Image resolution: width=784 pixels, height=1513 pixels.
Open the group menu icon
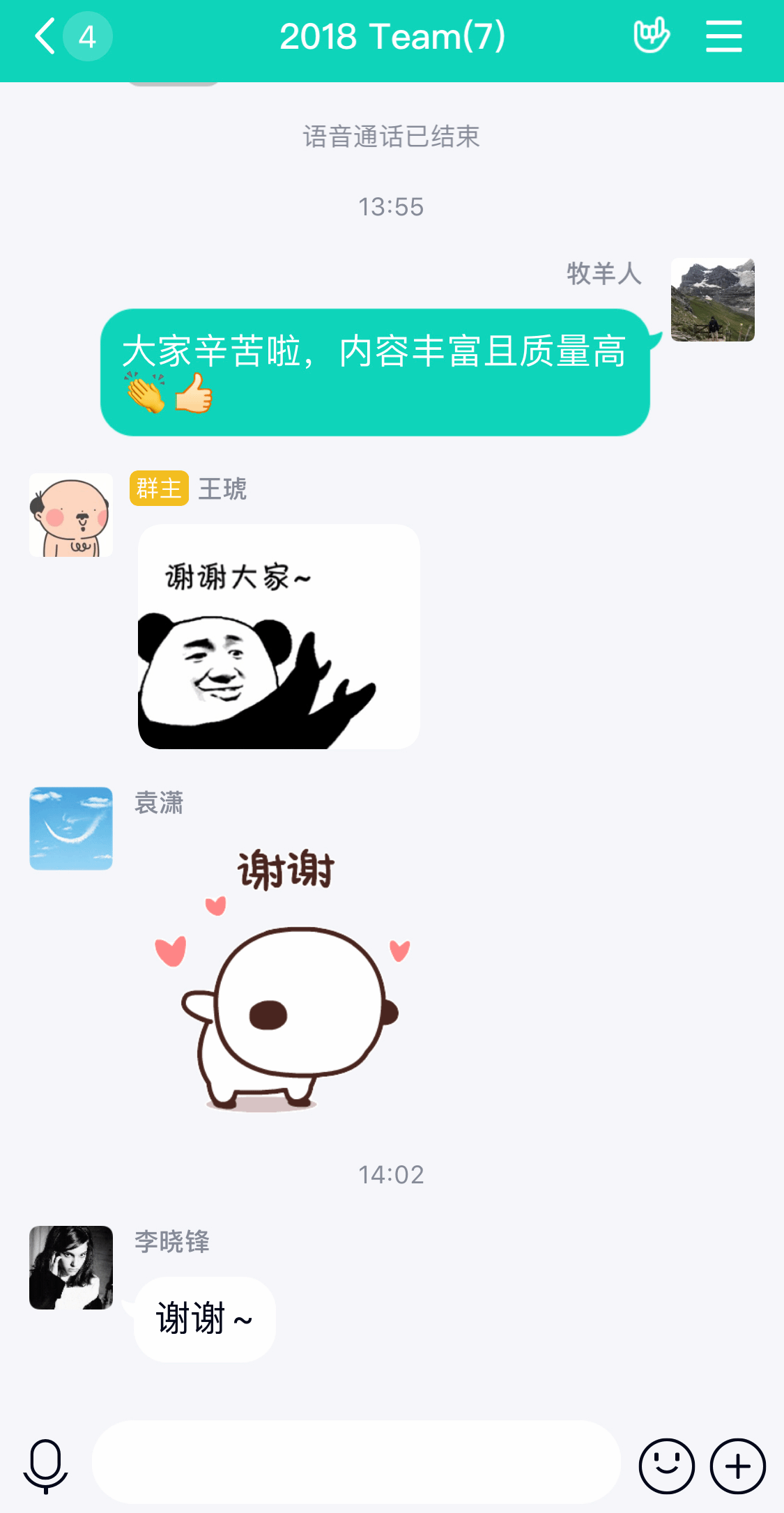(x=723, y=36)
